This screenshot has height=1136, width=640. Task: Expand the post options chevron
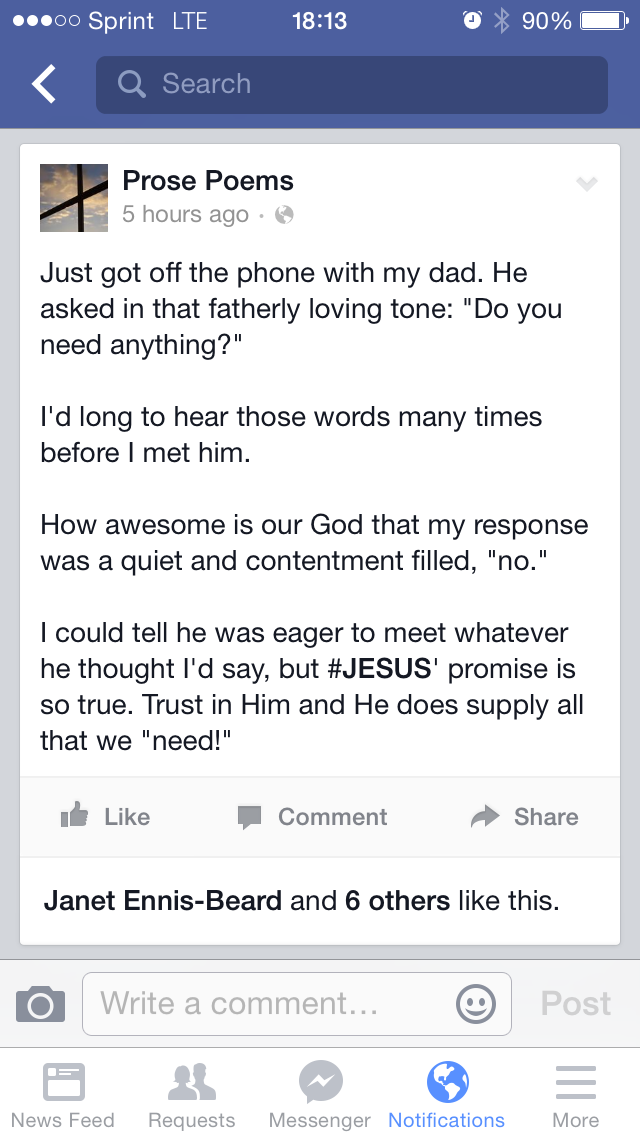[x=586, y=184]
